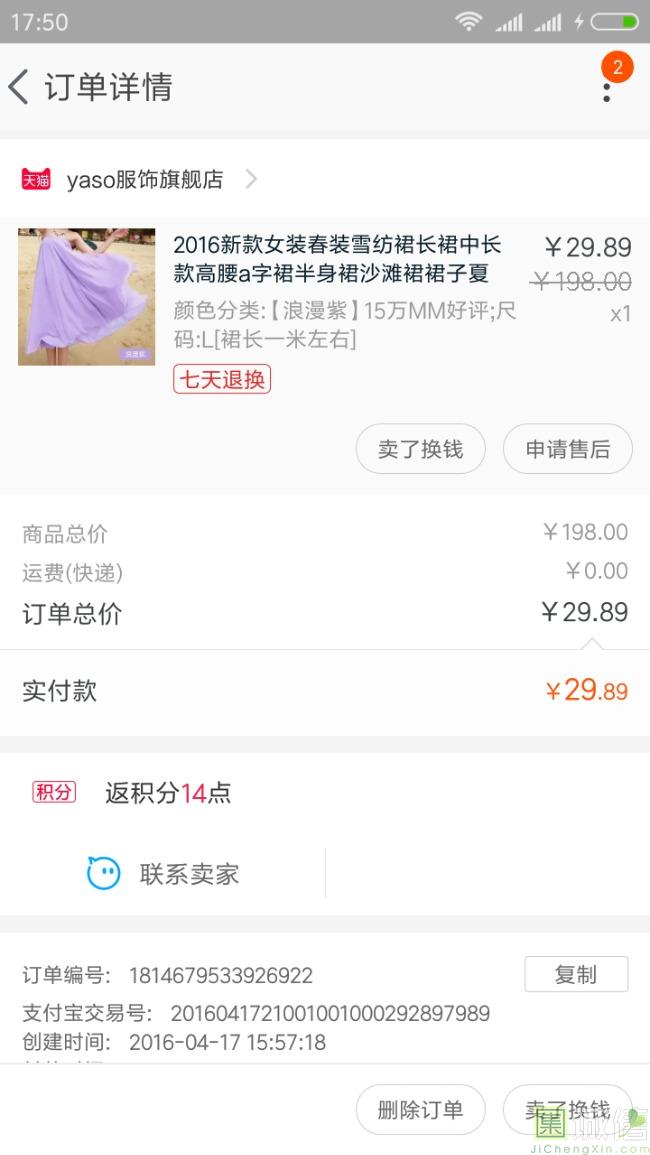Viewport: 650px width, 1155px height.
Task: Open the purple skirt product item
Action: [x=325, y=313]
